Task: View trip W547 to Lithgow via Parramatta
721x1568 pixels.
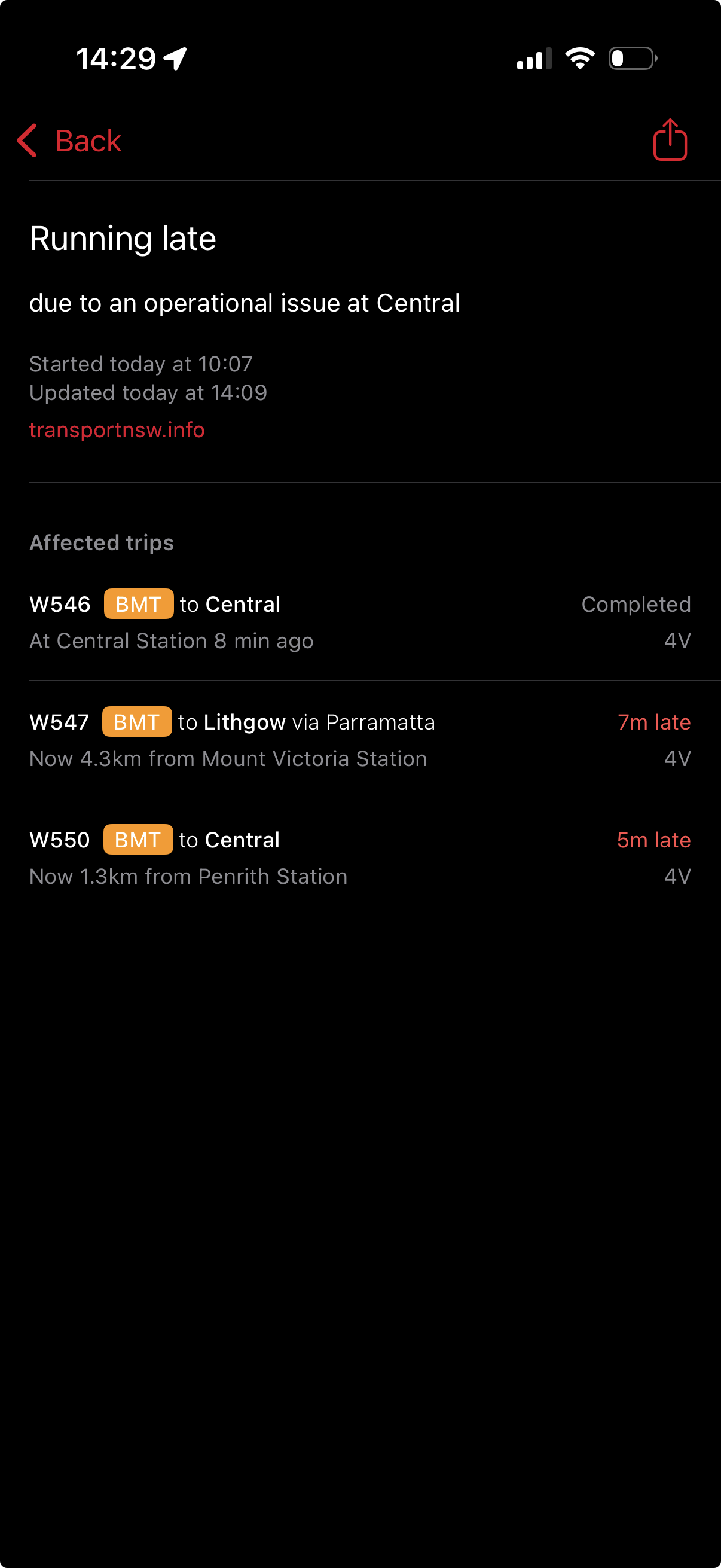Action: pos(360,740)
